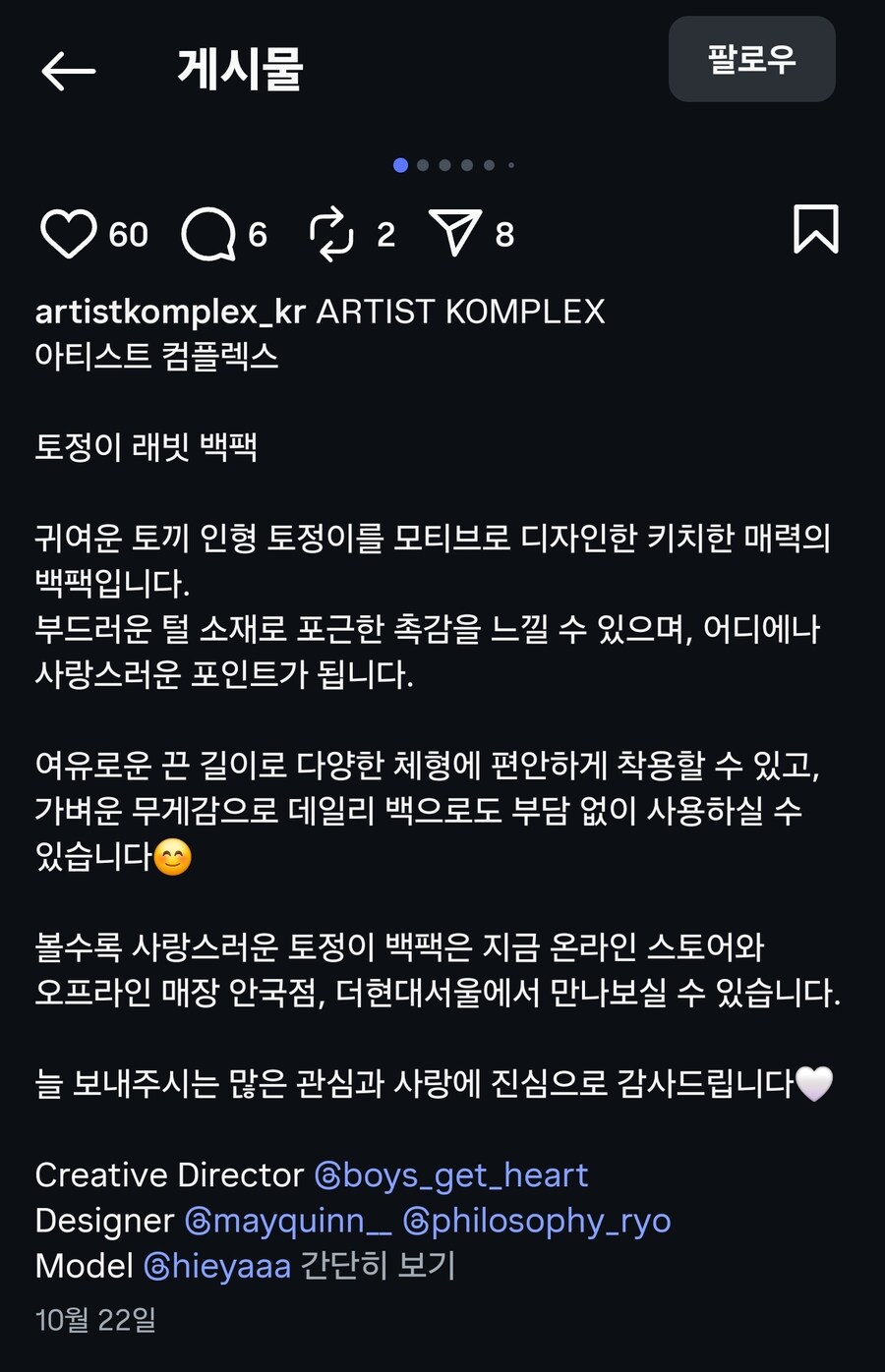Tap the 팔로우 follow button
The height and width of the screenshot is (1372, 885).
(x=751, y=60)
